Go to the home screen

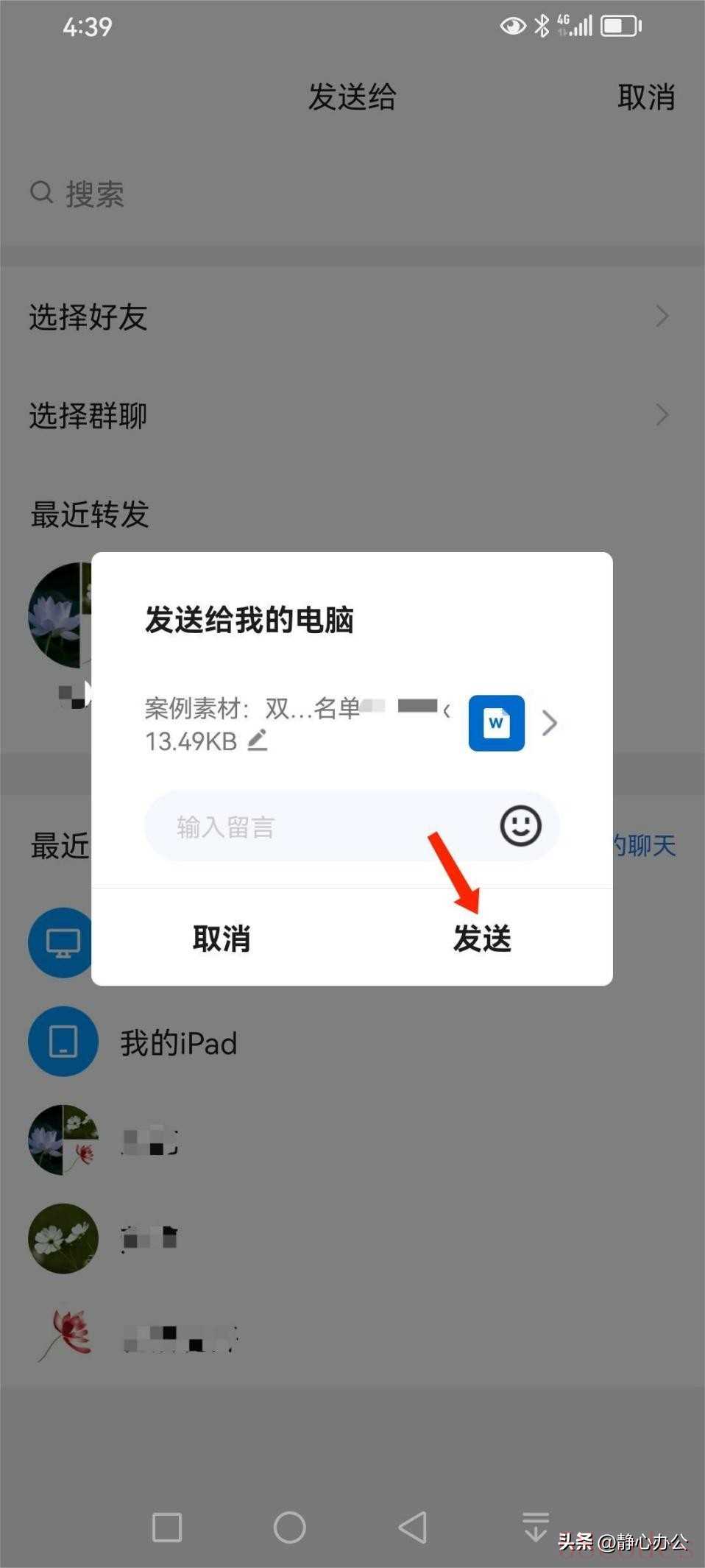pyautogui.click(x=290, y=1528)
